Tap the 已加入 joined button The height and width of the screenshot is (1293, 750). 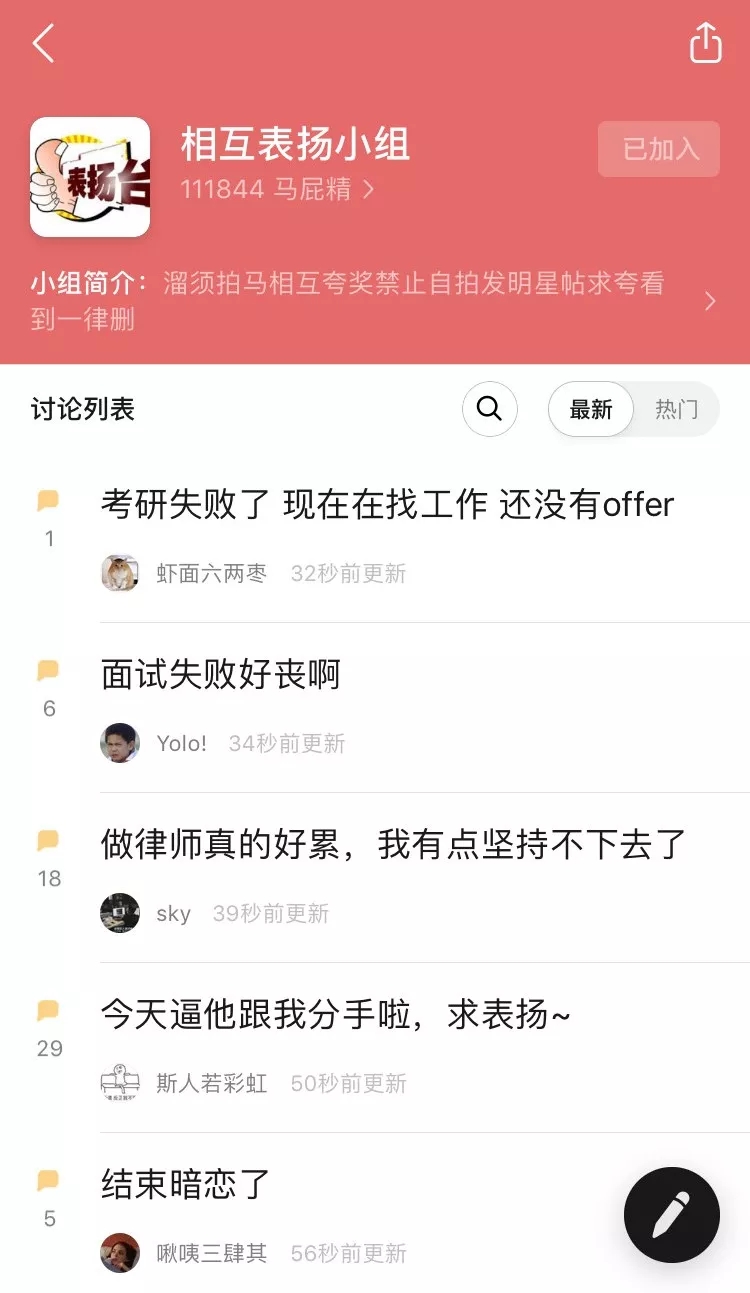coord(659,149)
